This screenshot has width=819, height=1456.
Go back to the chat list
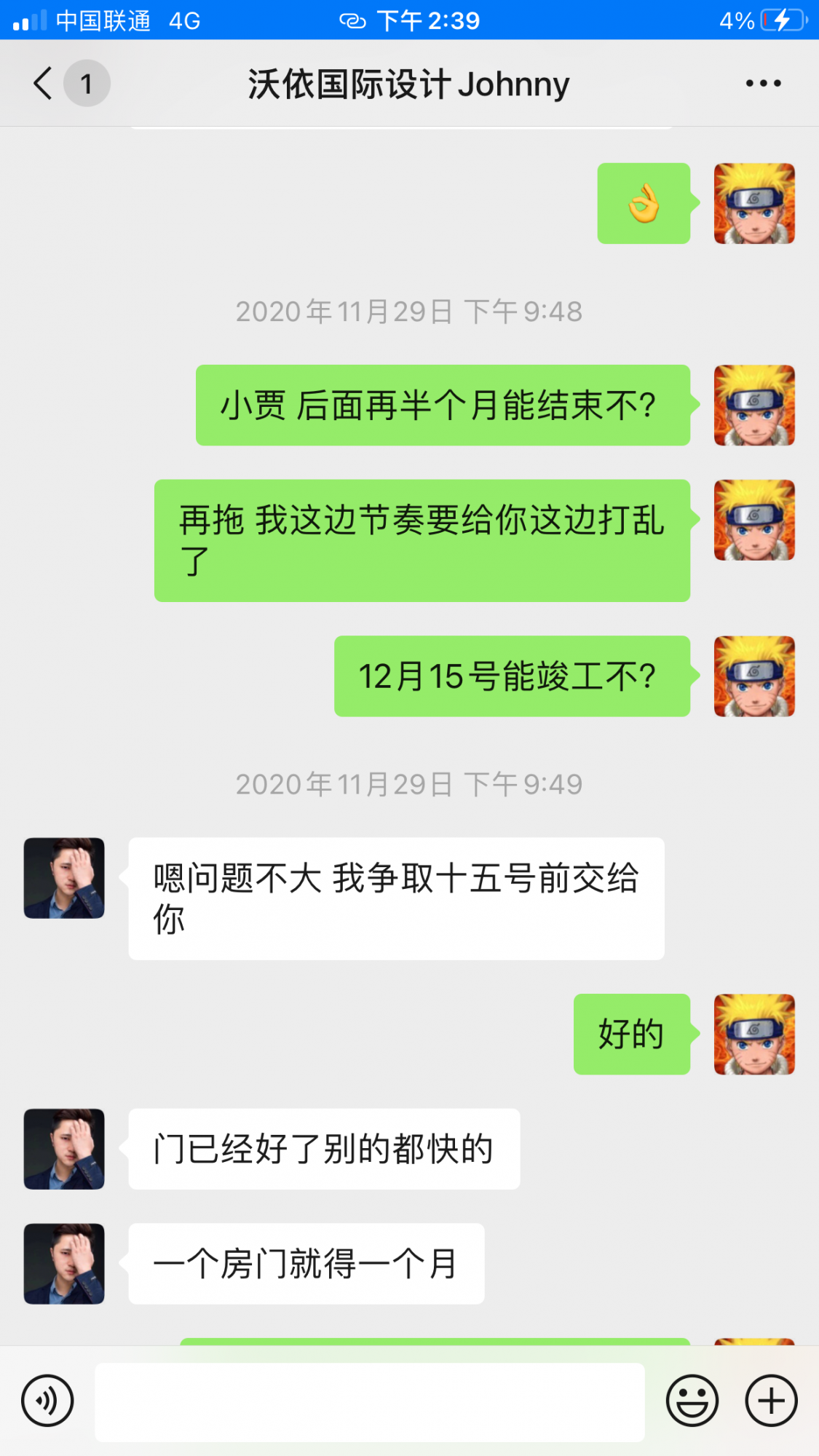point(44,83)
